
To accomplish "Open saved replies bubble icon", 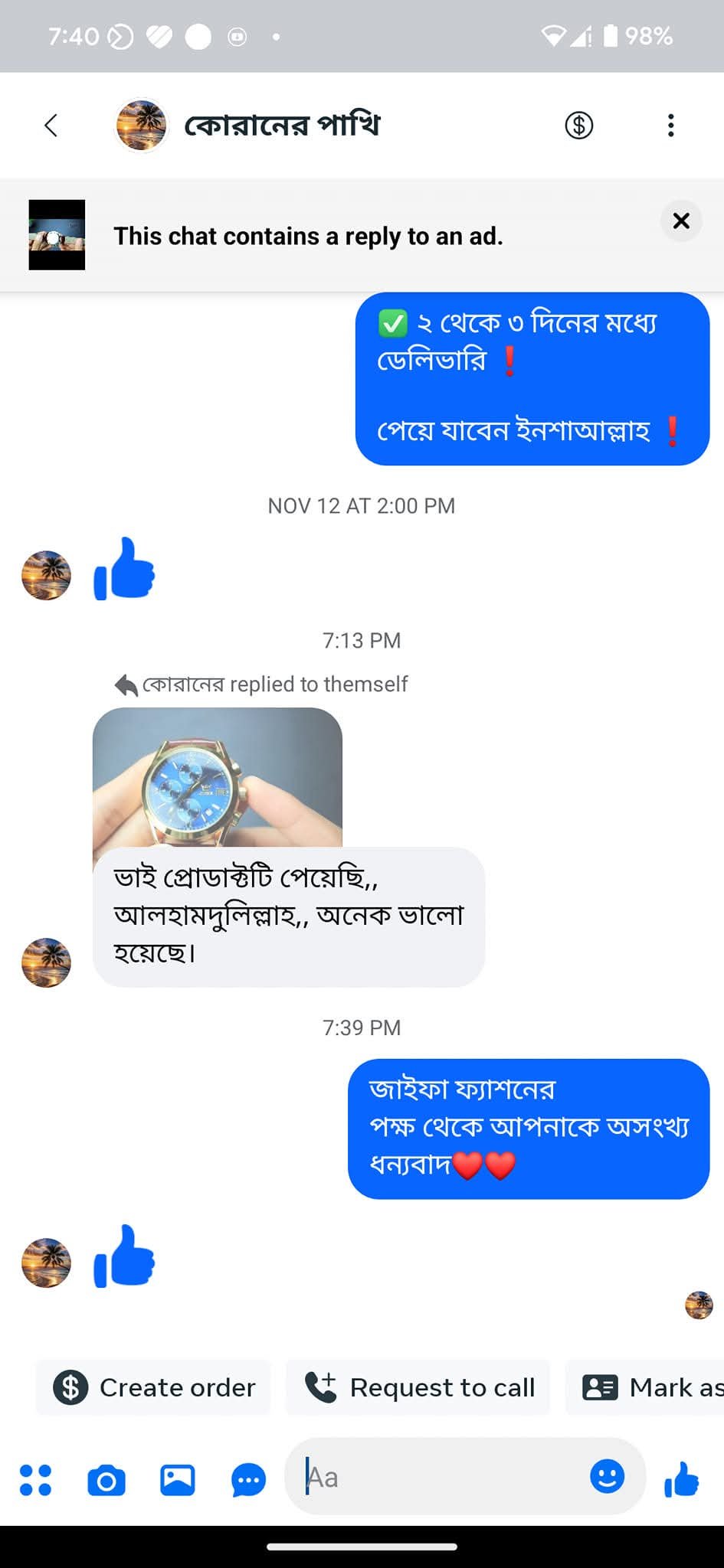I will tap(248, 1479).
